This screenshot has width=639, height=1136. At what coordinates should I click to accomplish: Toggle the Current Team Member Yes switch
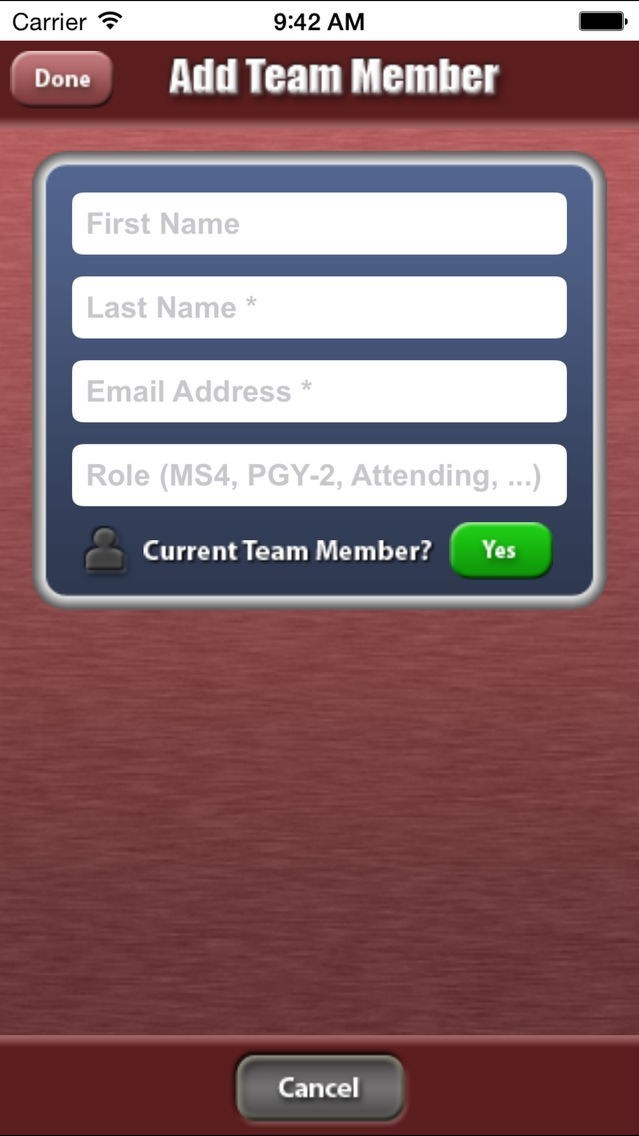click(500, 550)
